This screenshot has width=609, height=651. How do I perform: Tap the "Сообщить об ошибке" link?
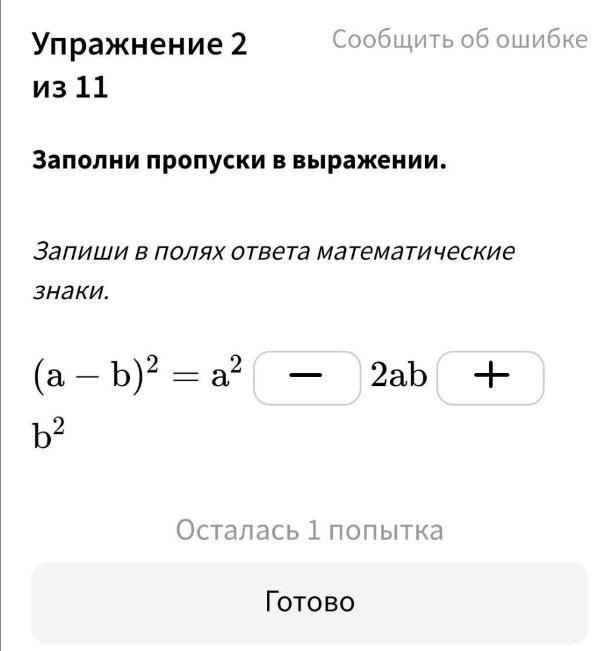[x=460, y=40]
